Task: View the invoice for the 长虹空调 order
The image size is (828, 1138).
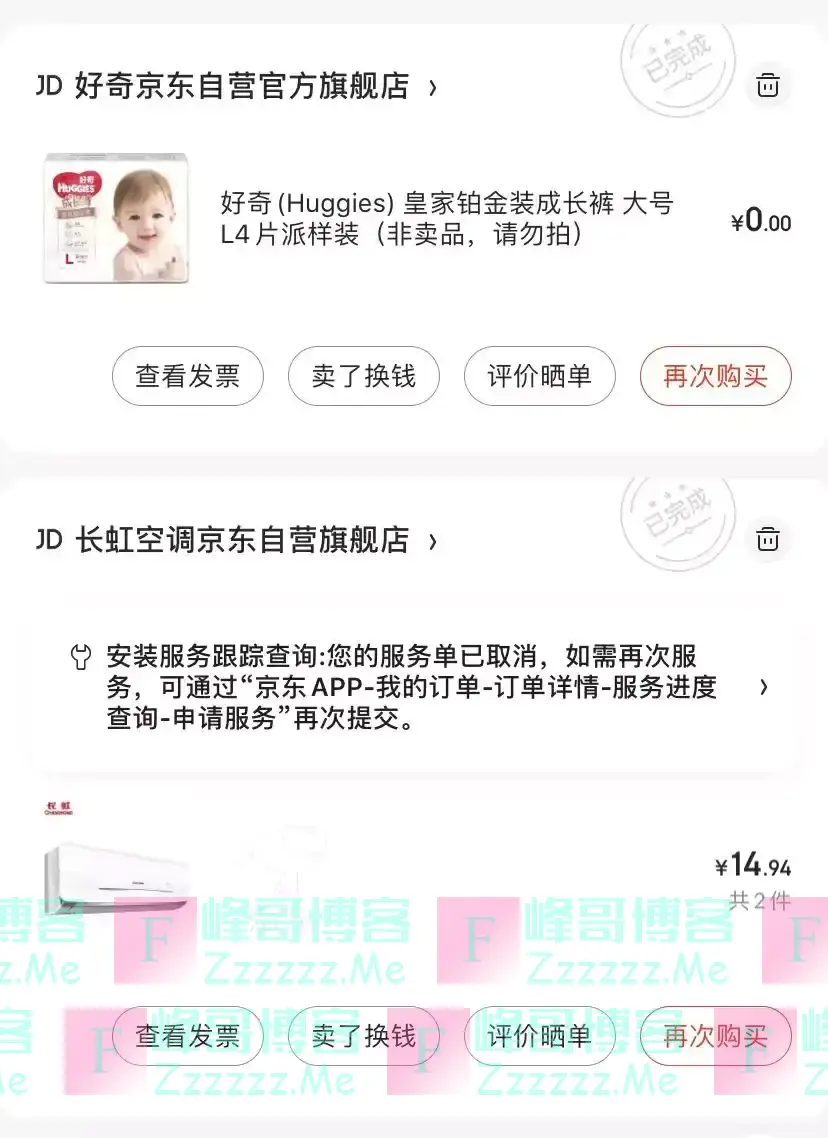Action: tap(188, 1036)
